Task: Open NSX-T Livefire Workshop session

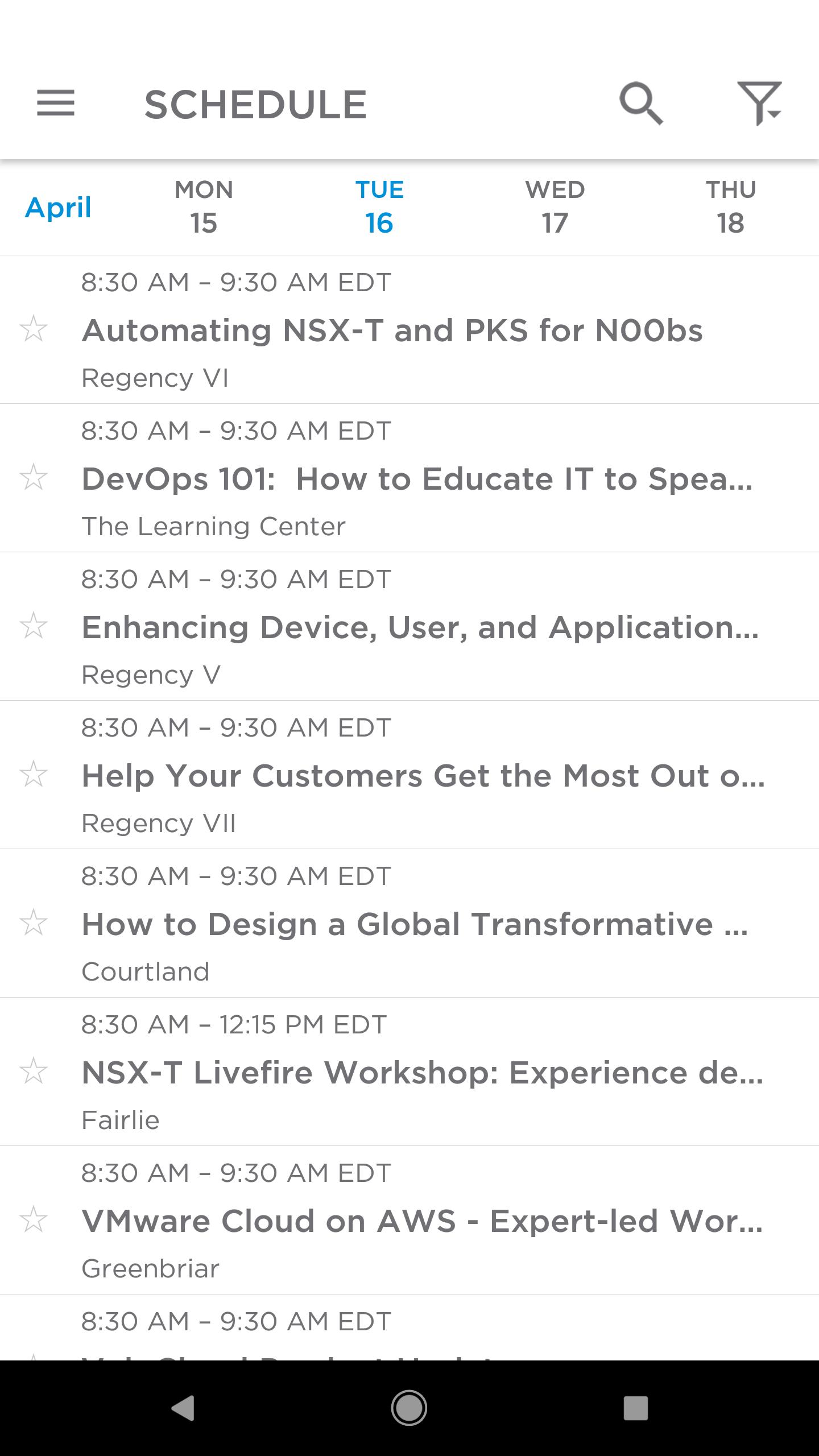Action: click(x=422, y=1073)
